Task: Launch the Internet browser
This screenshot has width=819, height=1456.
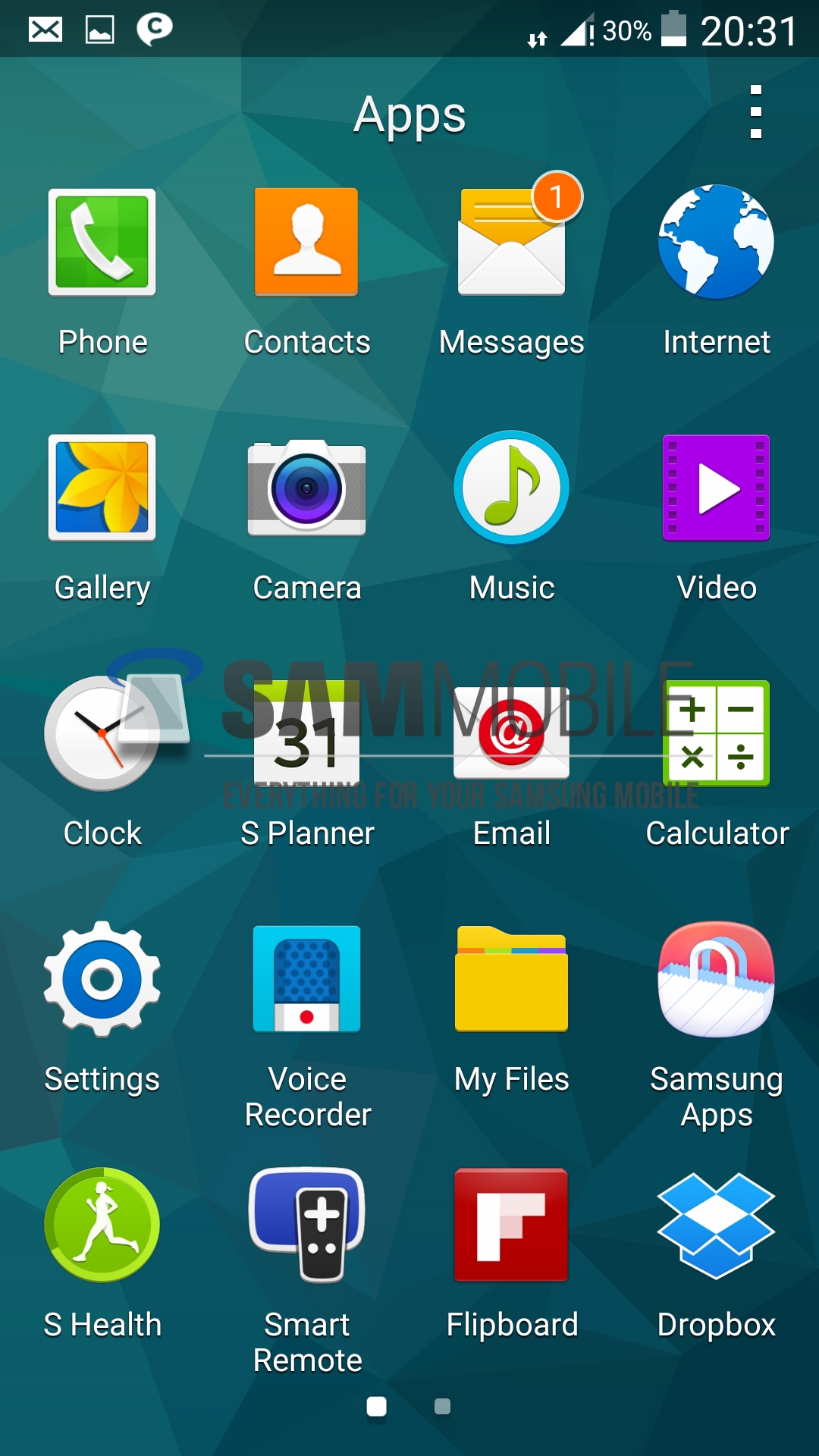Action: pyautogui.click(x=716, y=243)
